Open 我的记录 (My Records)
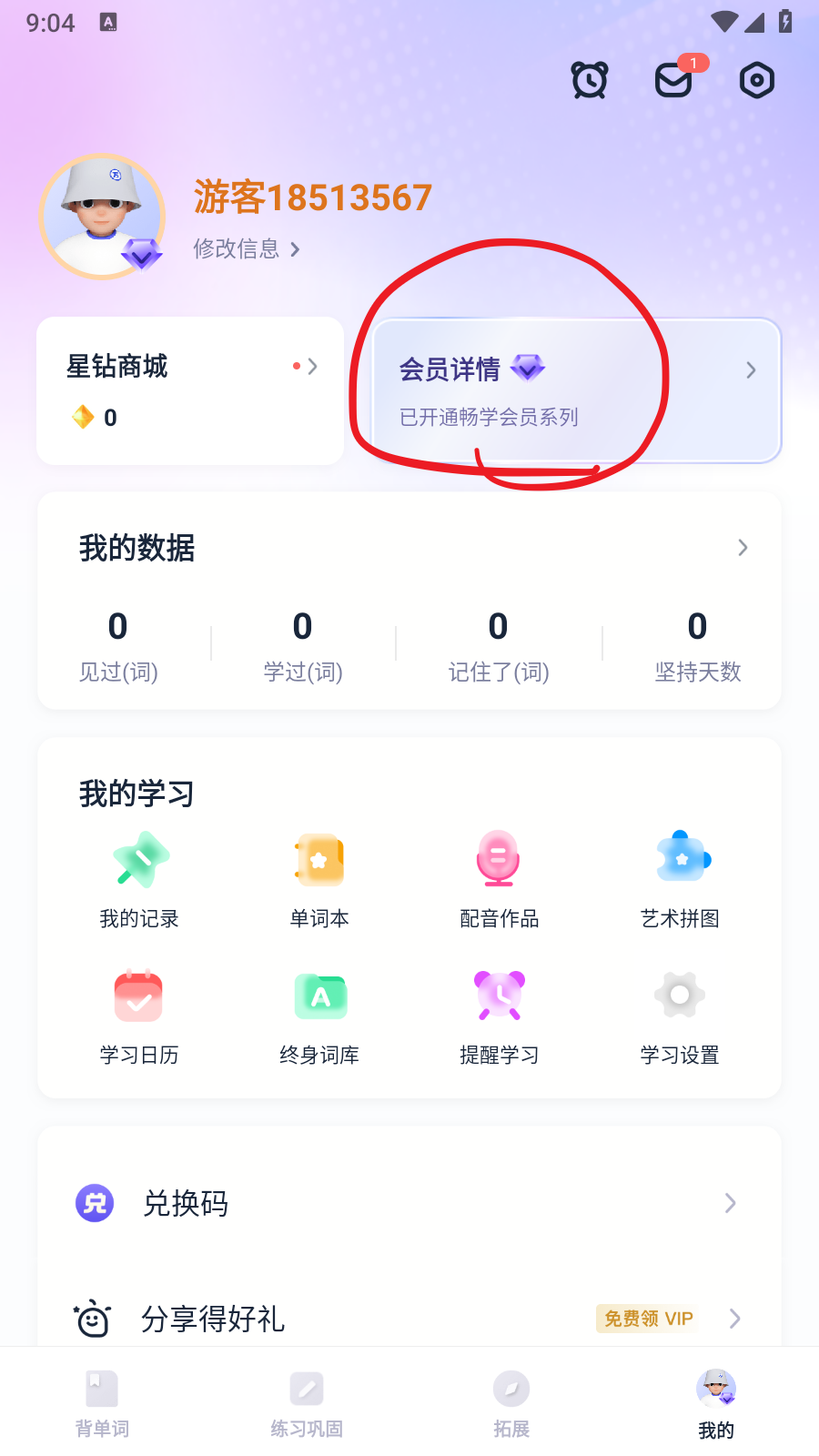819x1456 pixels. (x=137, y=876)
